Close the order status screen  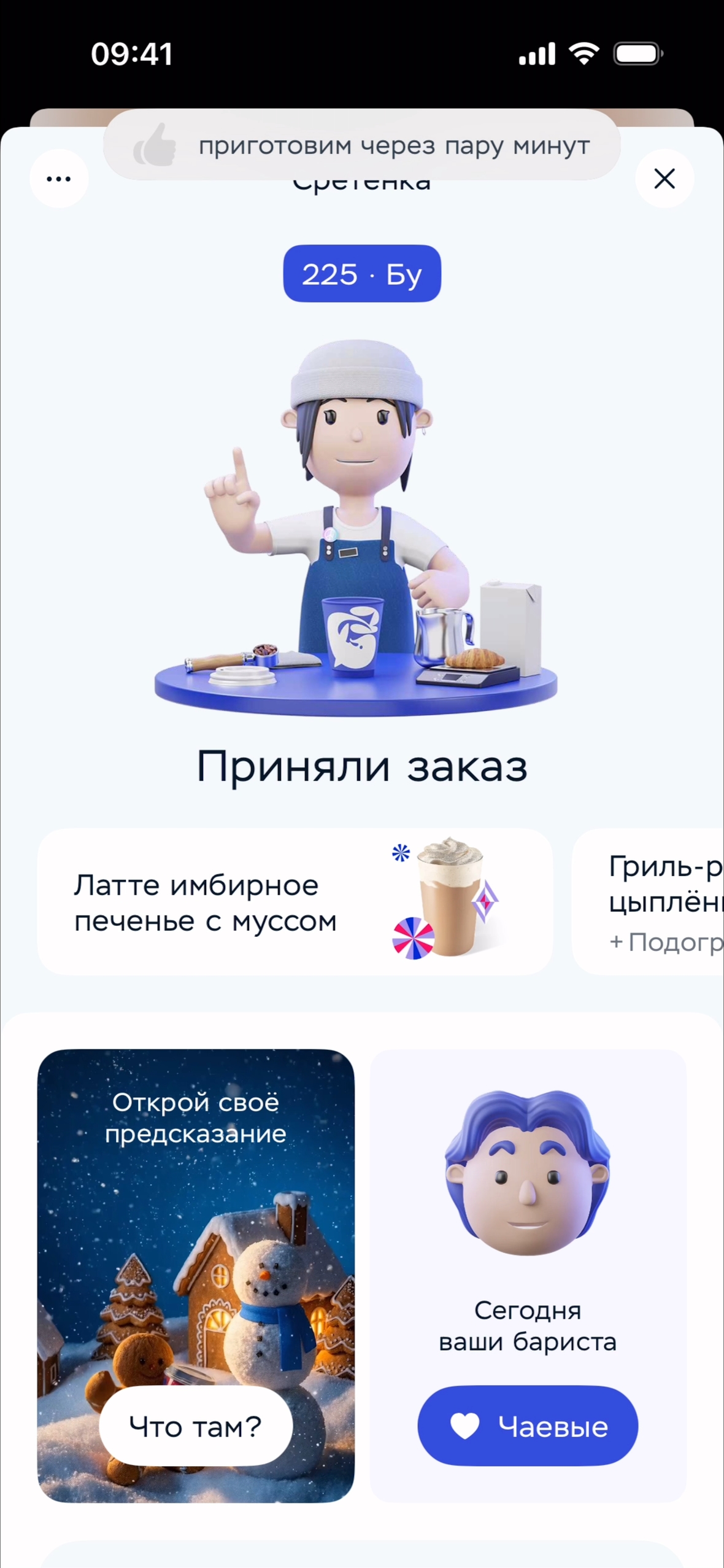click(x=664, y=179)
